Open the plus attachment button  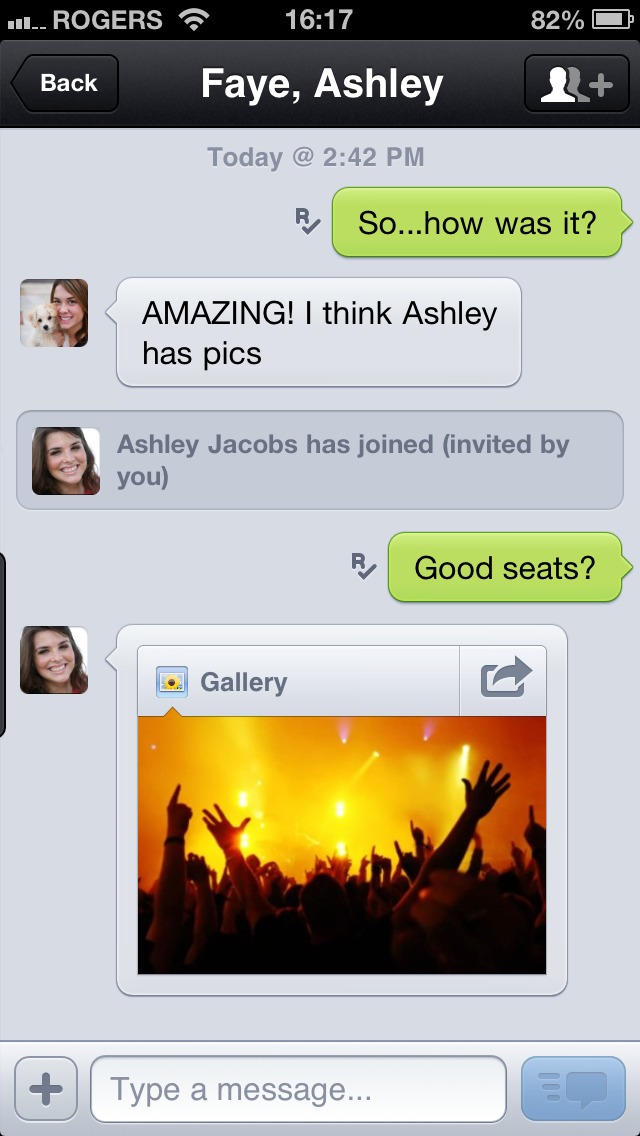46,1088
